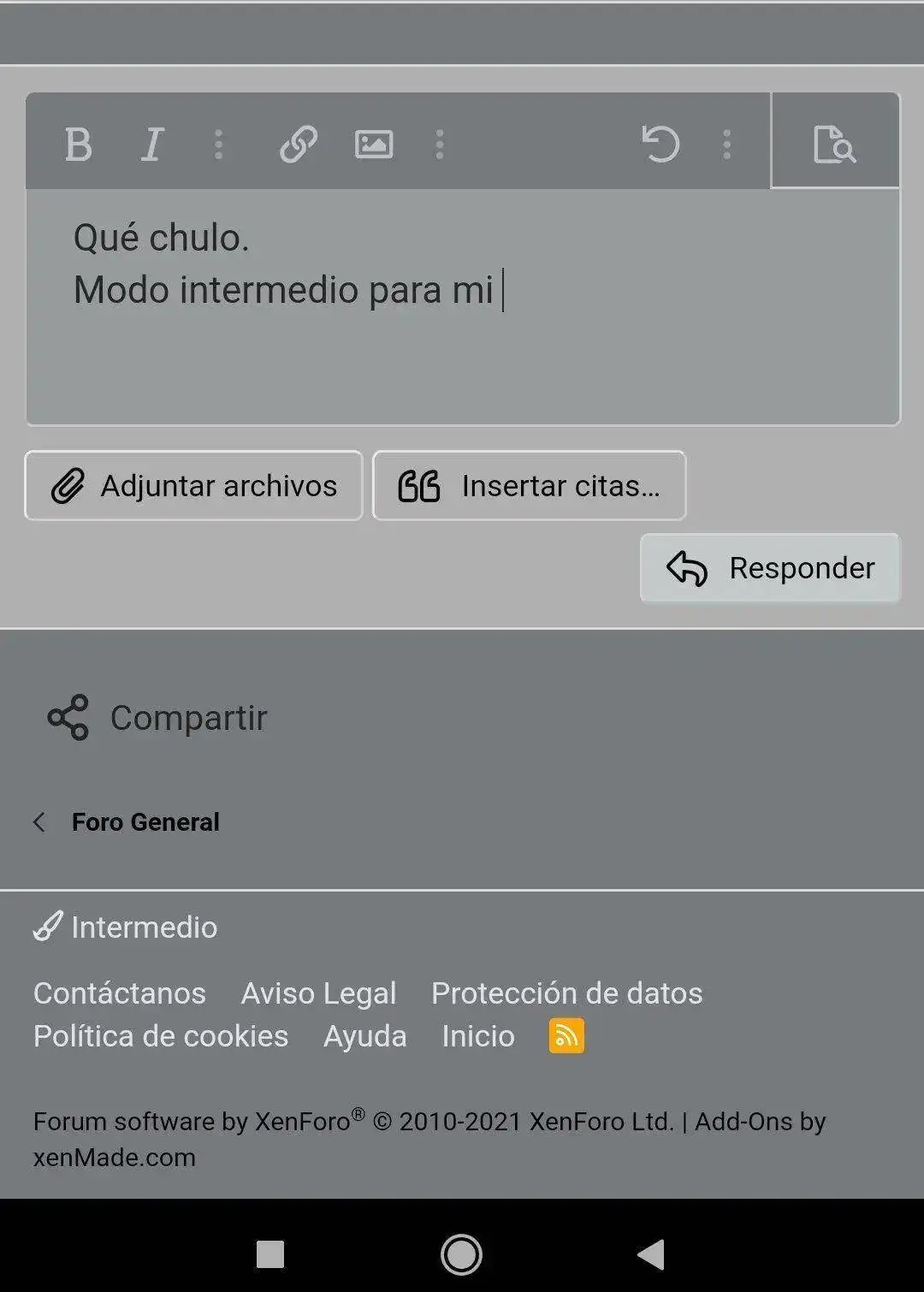Viewport: 924px width, 1292px height.
Task: Open the Ayuda help page
Action: click(364, 1036)
